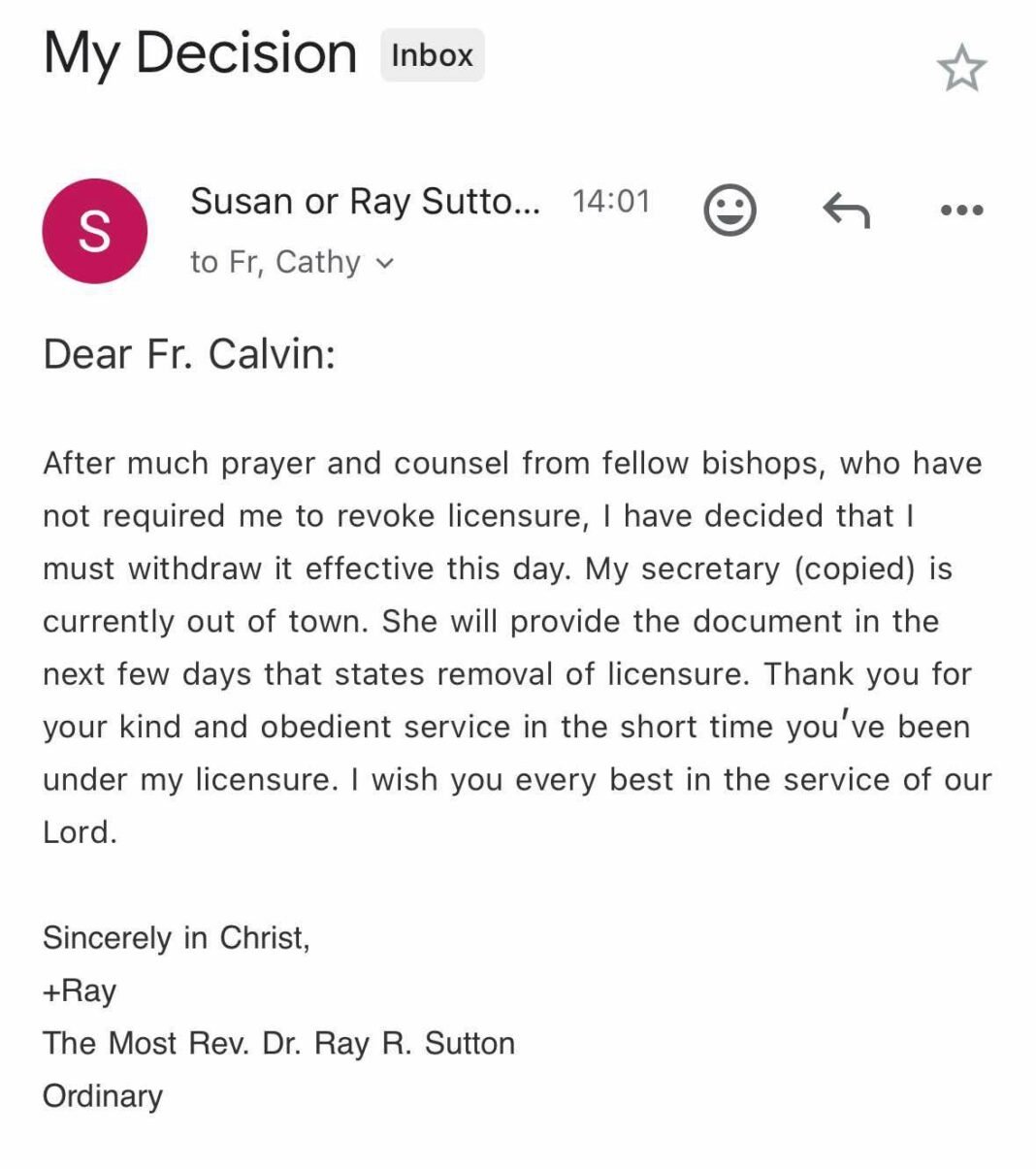Expand the recipient details chevron
The width and height of the screenshot is (1036, 1169).
tap(385, 263)
